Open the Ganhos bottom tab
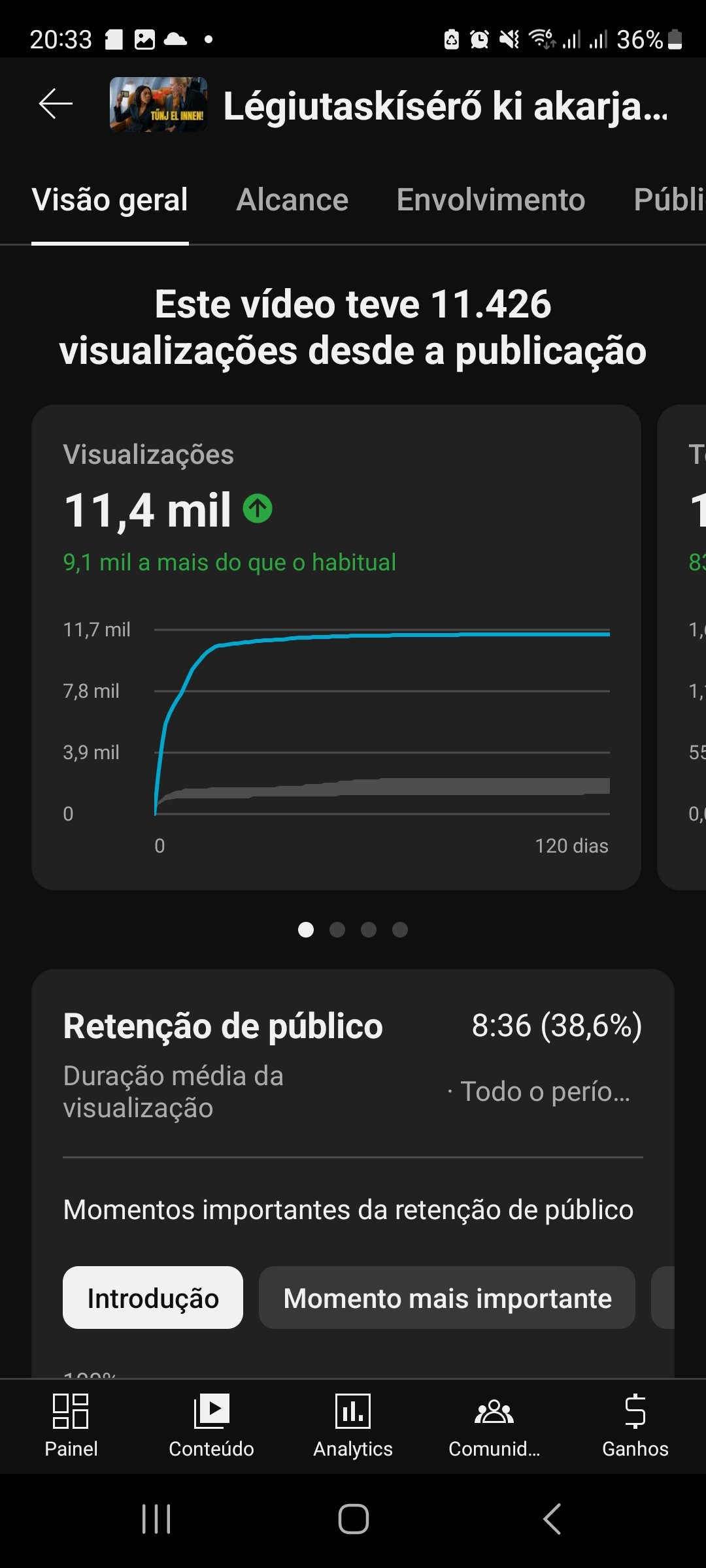The width and height of the screenshot is (706, 1568). (x=635, y=1426)
